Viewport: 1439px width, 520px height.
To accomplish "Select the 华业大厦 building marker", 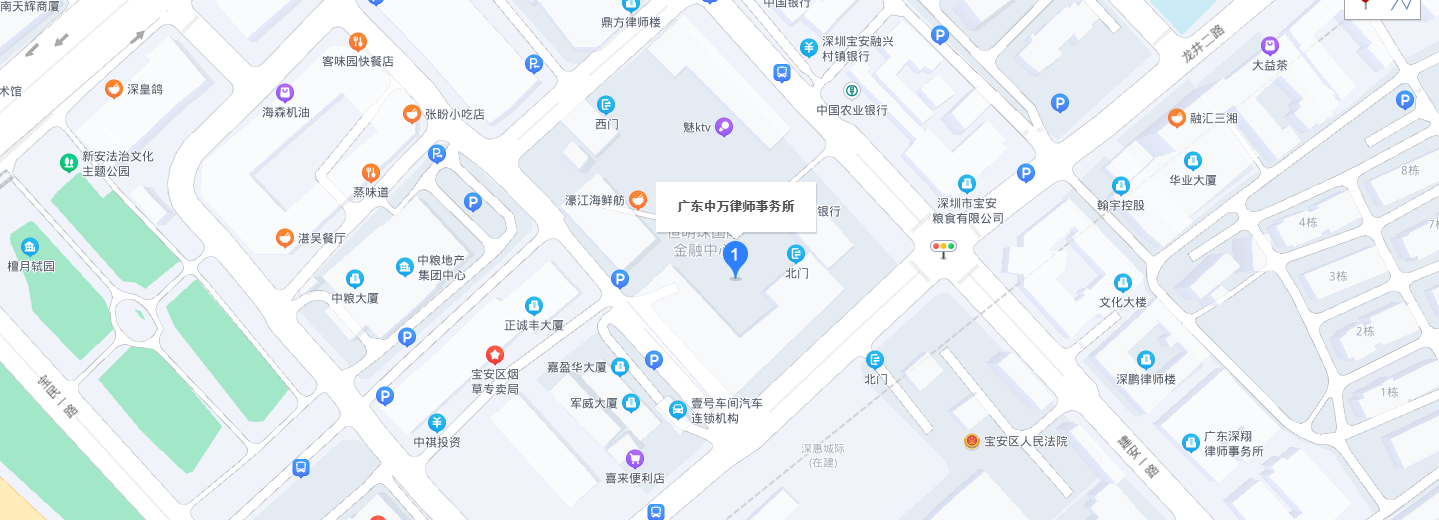I will click(1192, 161).
